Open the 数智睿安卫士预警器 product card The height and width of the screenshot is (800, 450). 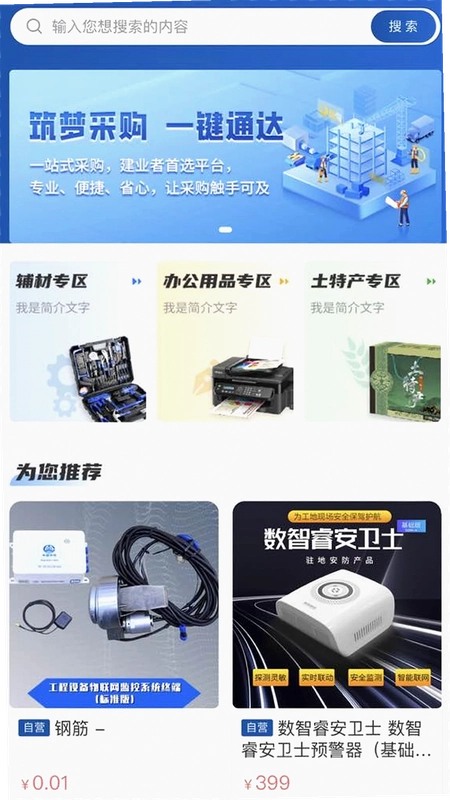tap(337, 649)
